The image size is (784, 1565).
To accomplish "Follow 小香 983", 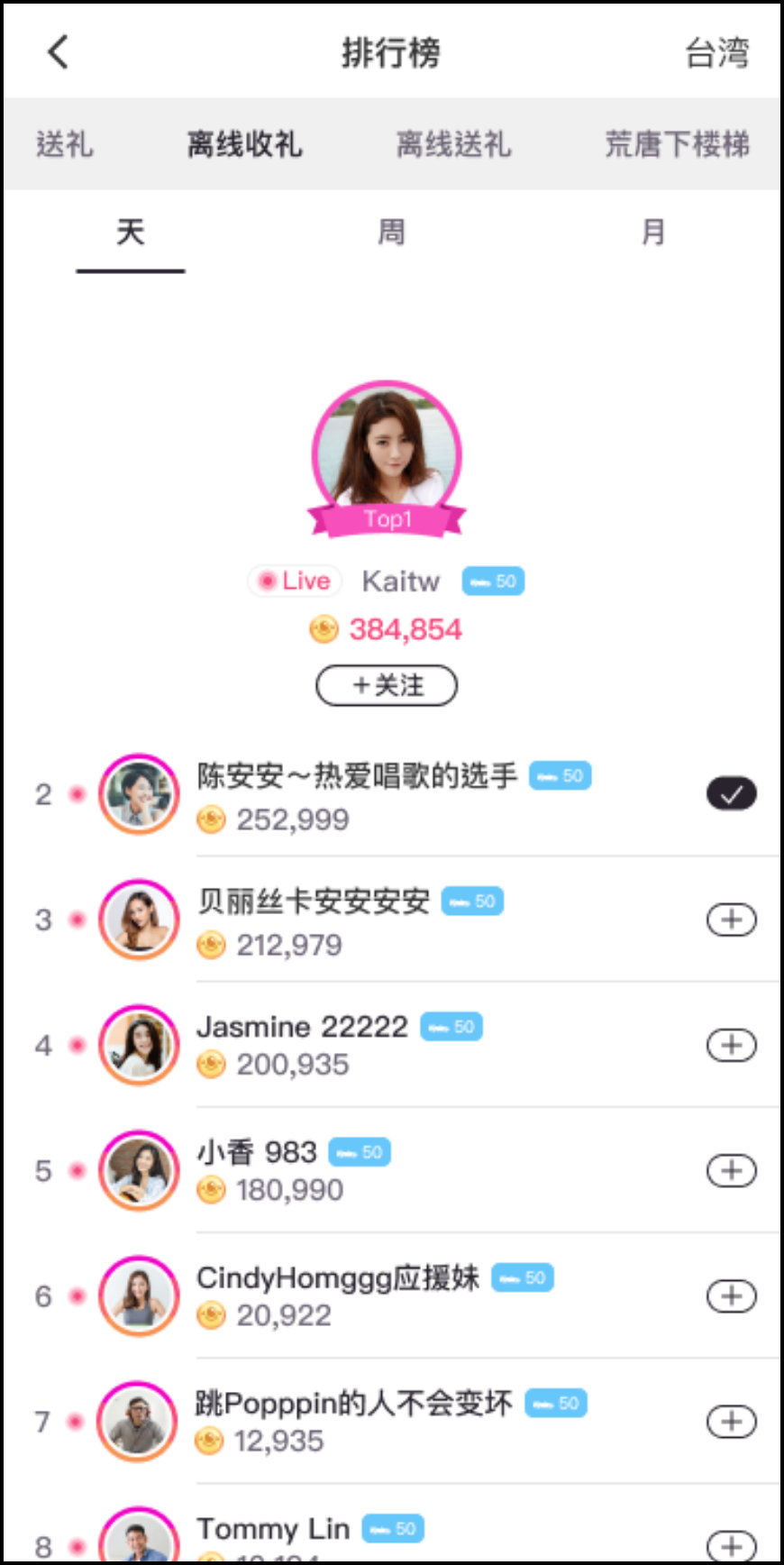I will (731, 1170).
